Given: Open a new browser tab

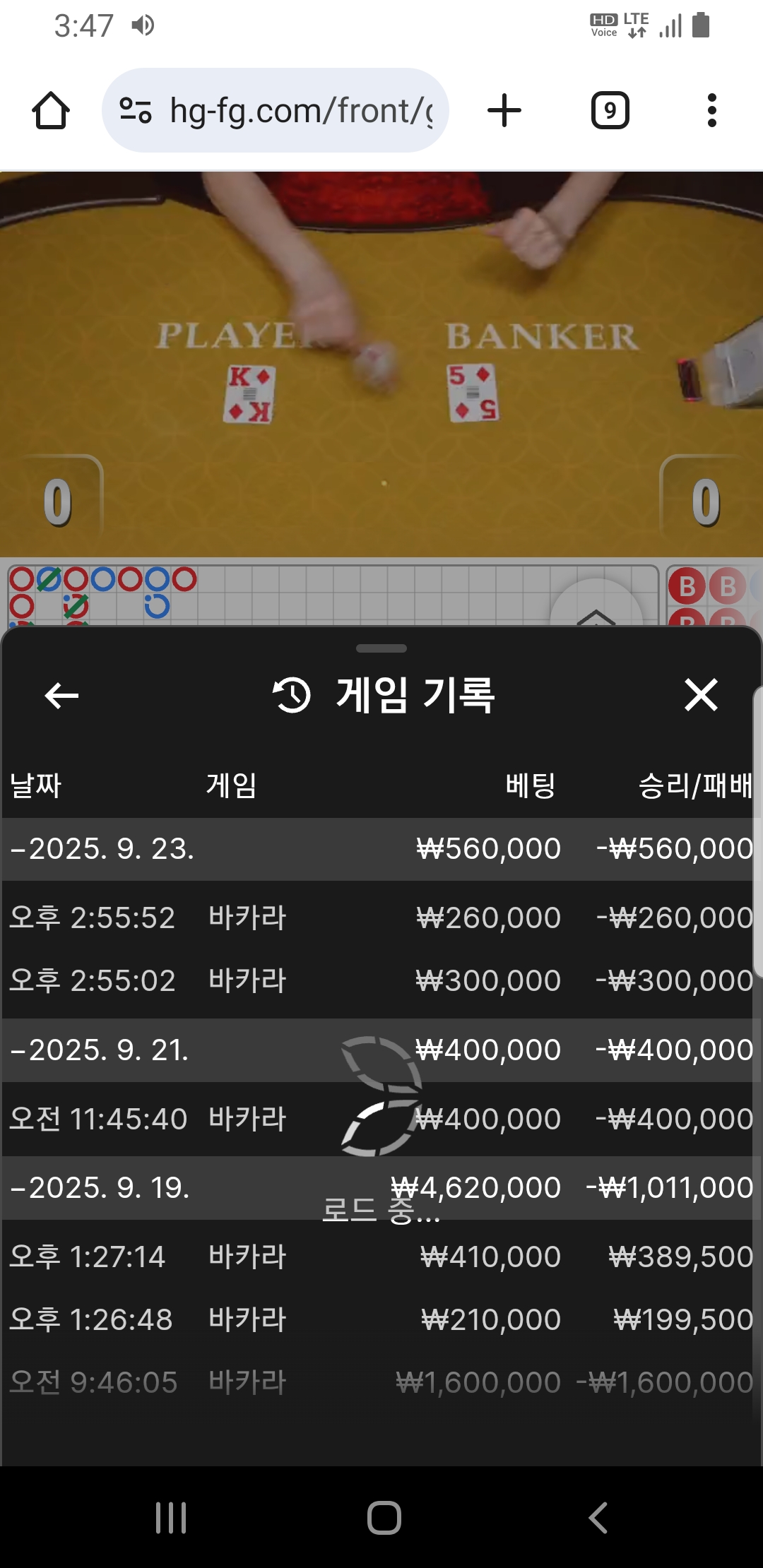Looking at the screenshot, I should 504,111.
